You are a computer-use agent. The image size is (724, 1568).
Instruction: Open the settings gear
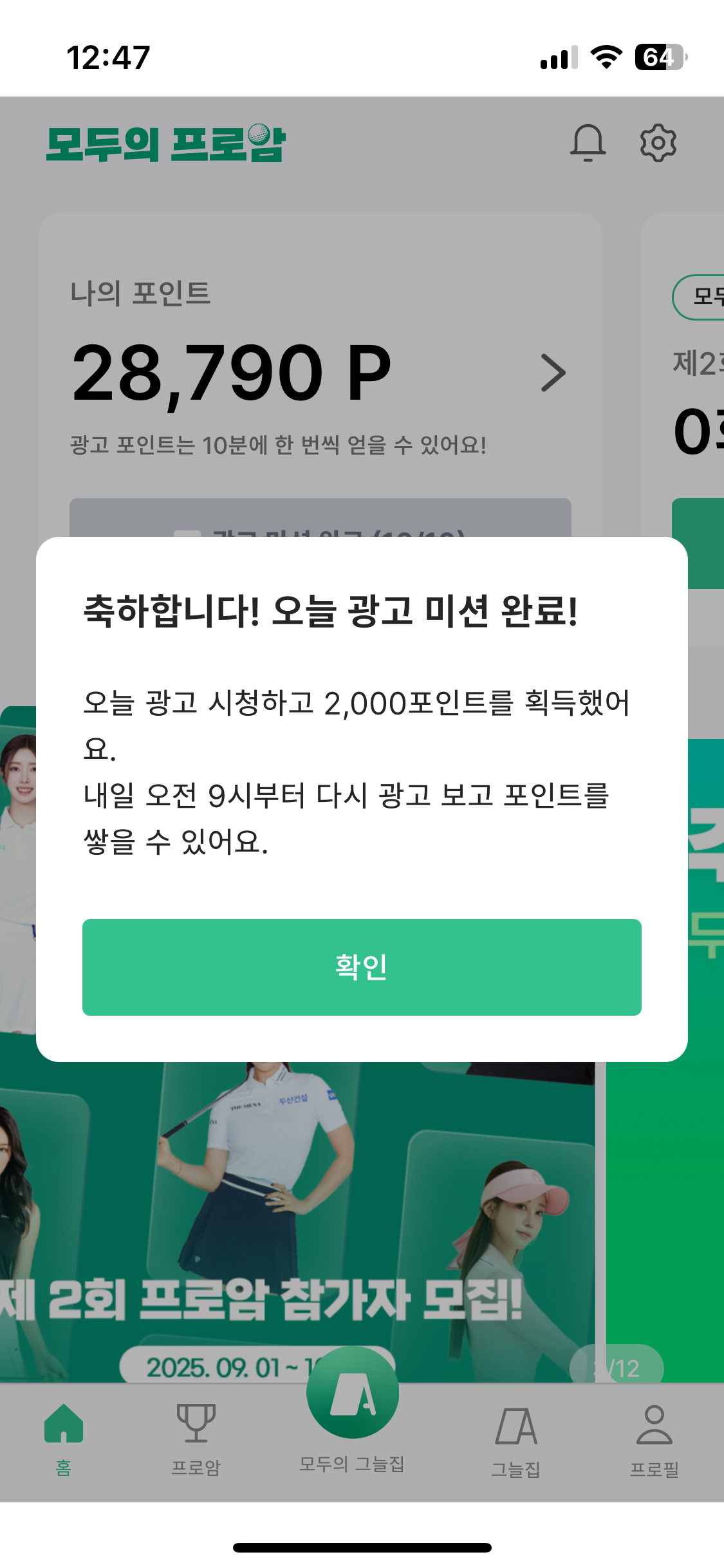[658, 142]
